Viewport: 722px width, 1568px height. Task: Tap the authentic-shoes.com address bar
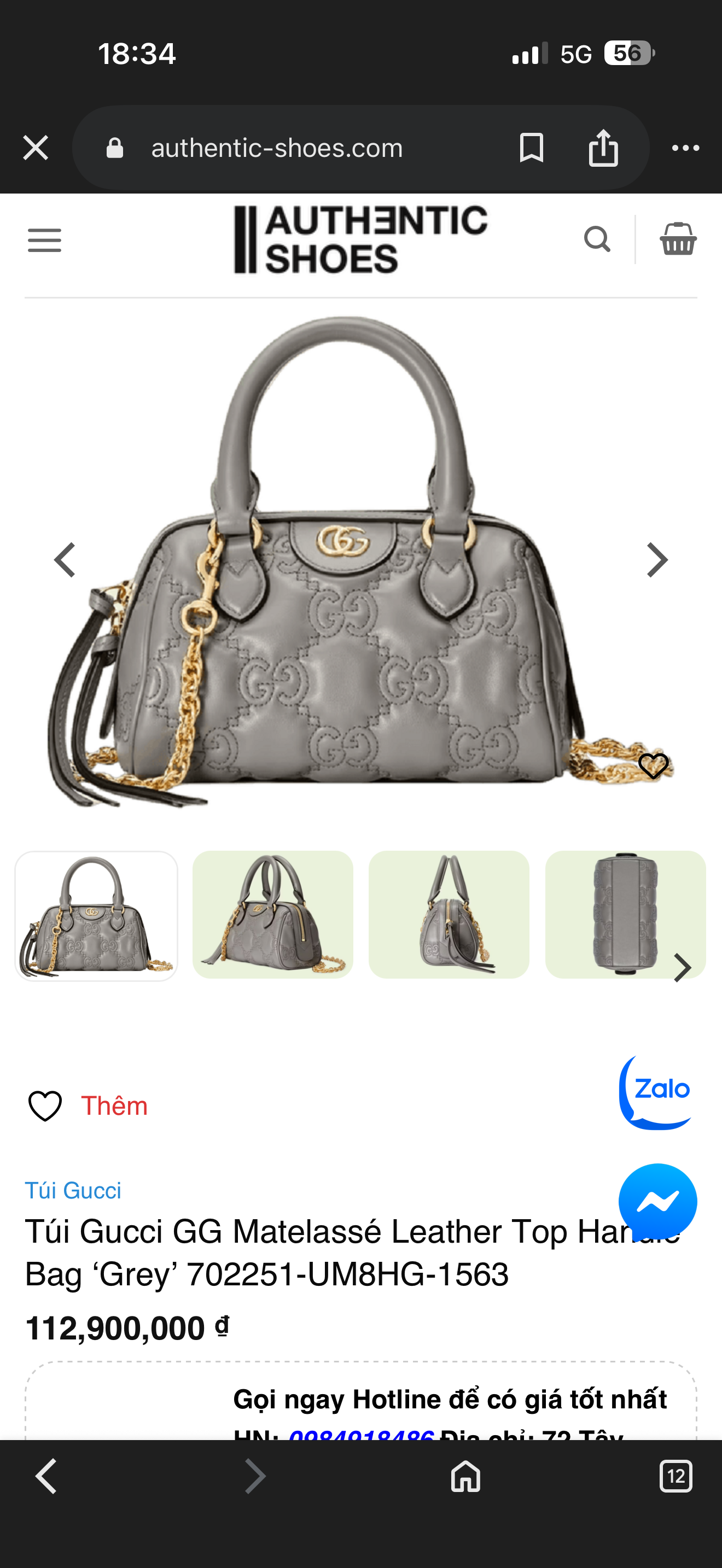(x=277, y=148)
